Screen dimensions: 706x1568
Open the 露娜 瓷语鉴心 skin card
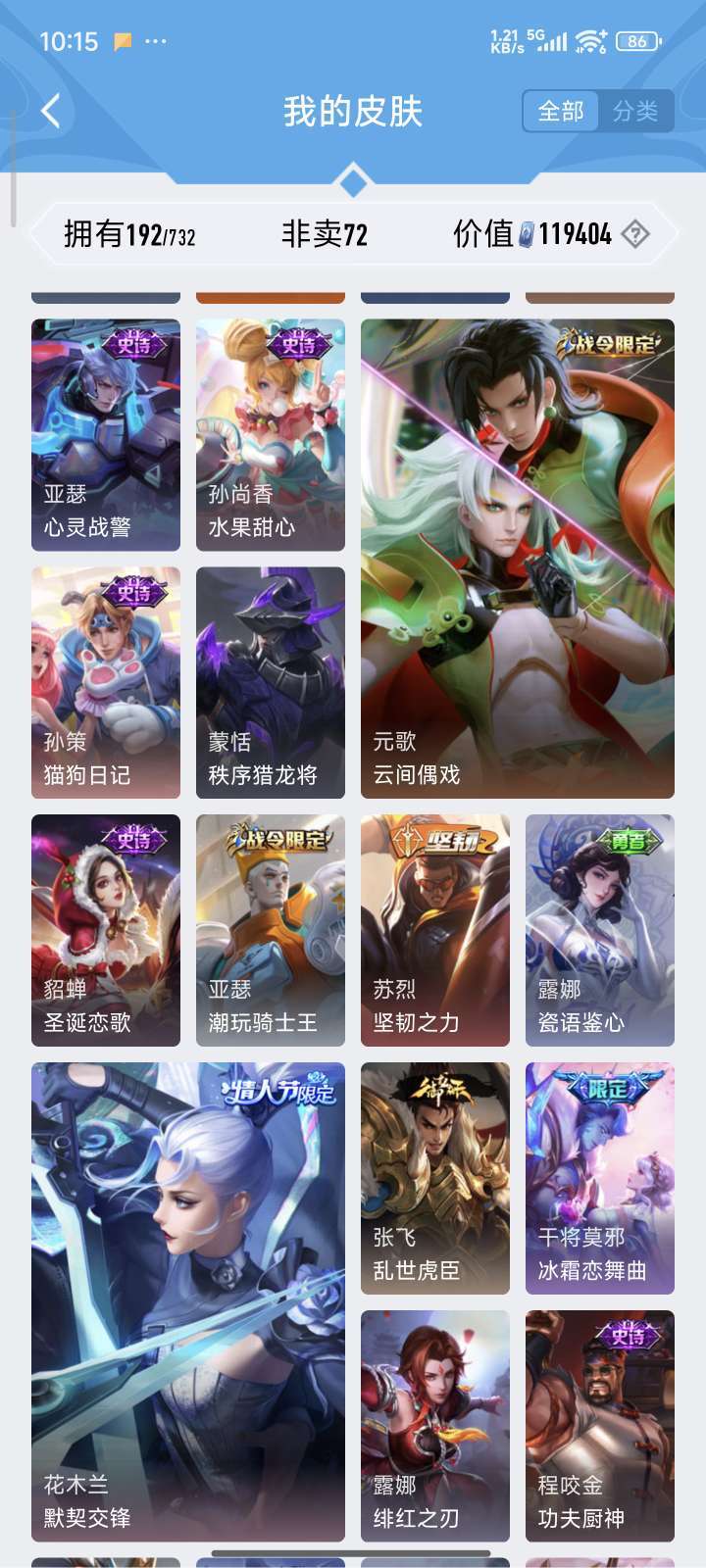coord(600,931)
